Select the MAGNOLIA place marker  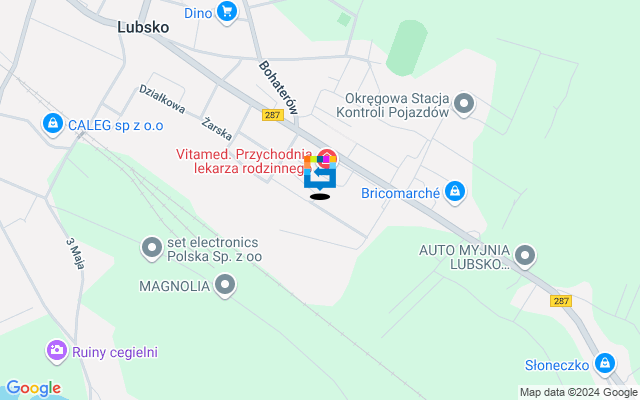(226, 287)
